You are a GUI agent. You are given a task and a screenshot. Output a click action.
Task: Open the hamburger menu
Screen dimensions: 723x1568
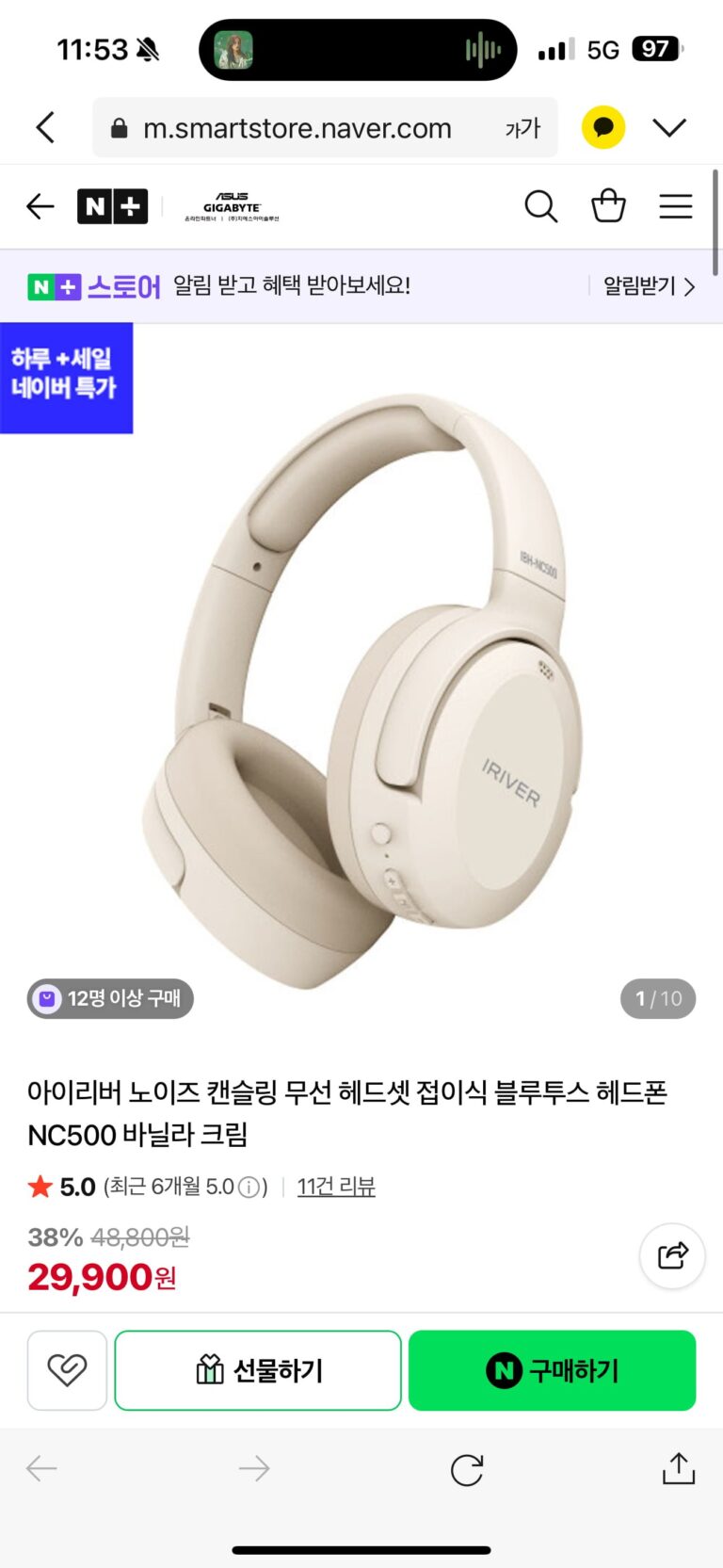[x=675, y=206]
